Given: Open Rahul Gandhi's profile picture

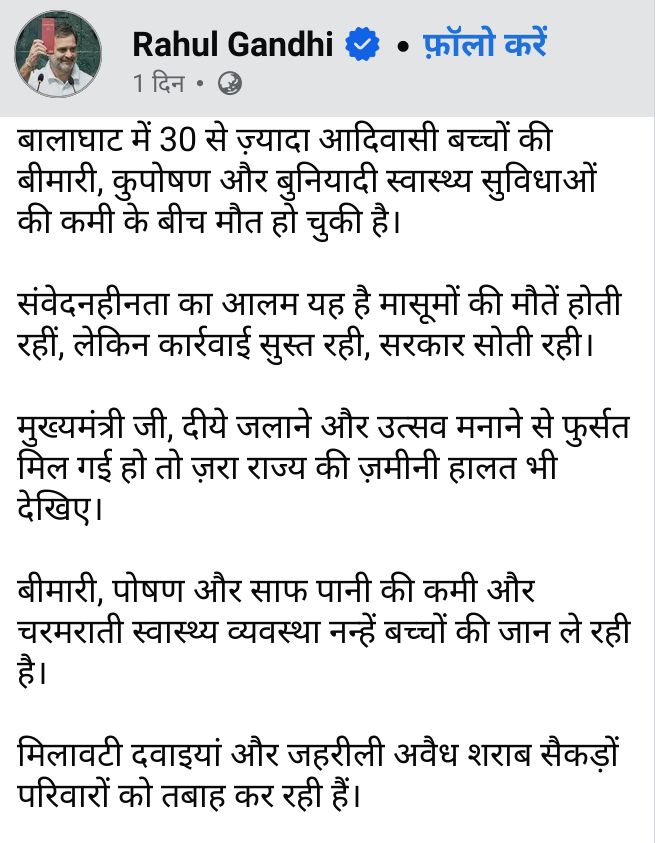Looking at the screenshot, I should [x=58, y=54].
